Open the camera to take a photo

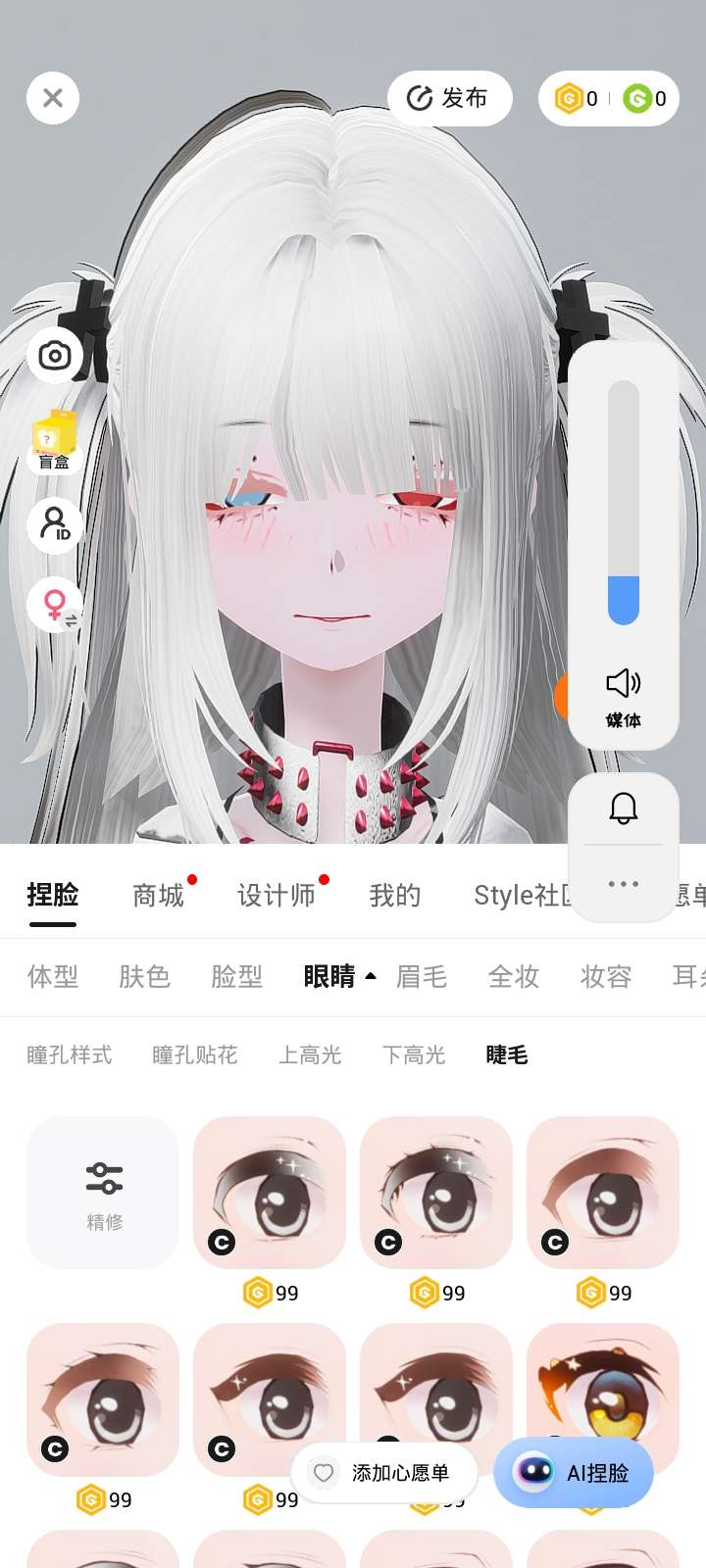[54, 355]
